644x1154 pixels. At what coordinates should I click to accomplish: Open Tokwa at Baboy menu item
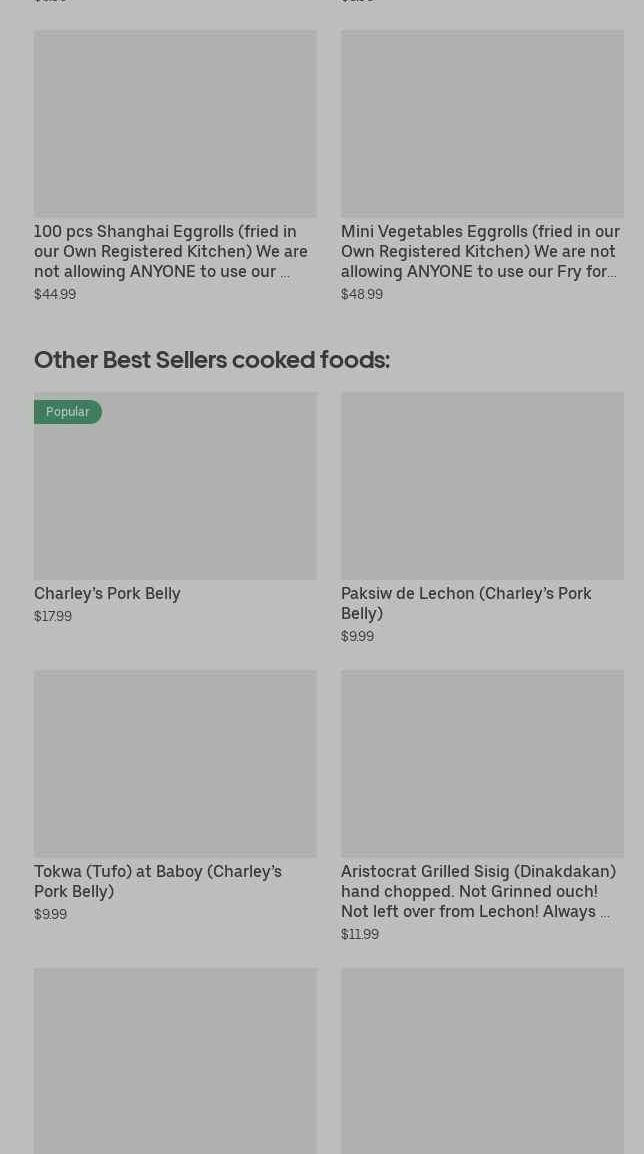[175, 796]
